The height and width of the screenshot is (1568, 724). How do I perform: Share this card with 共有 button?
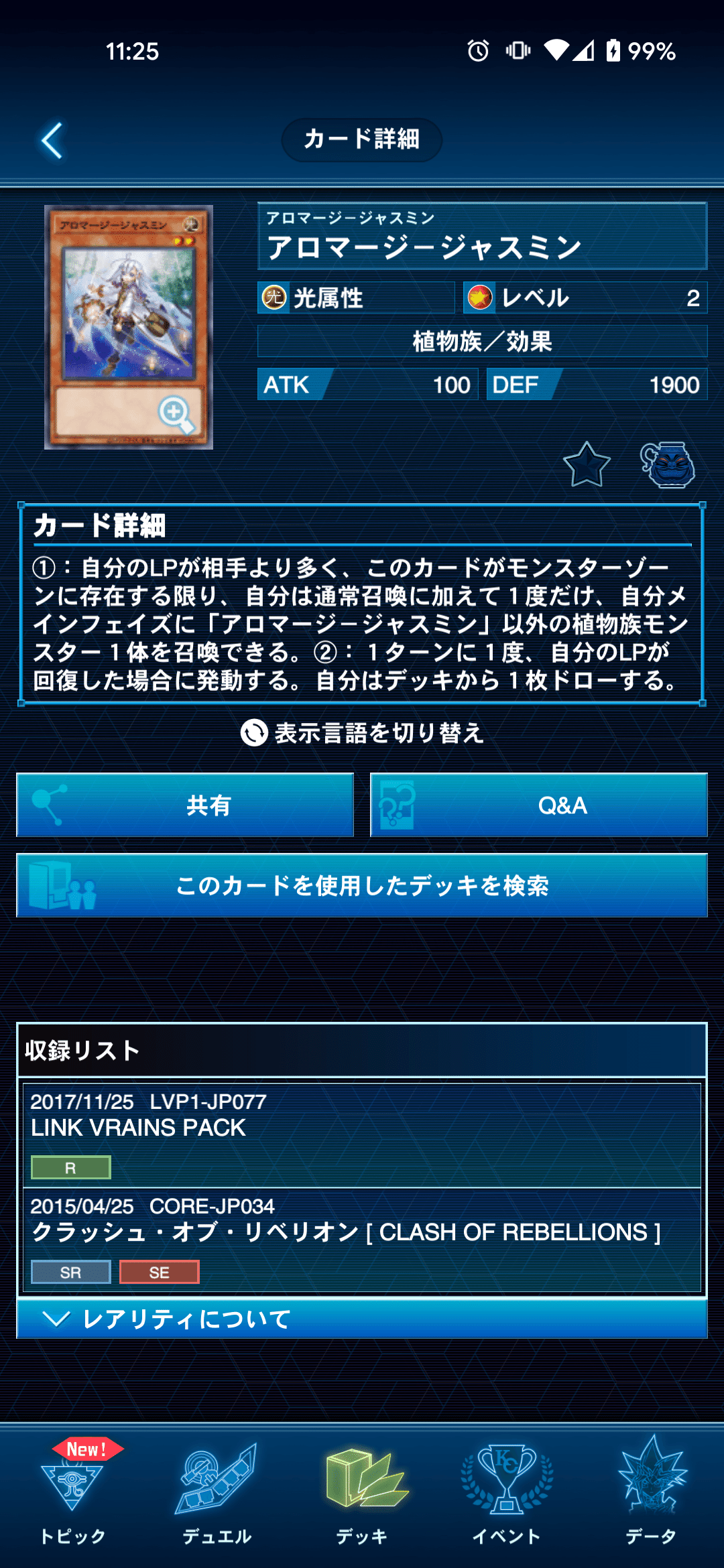pyautogui.click(x=185, y=805)
